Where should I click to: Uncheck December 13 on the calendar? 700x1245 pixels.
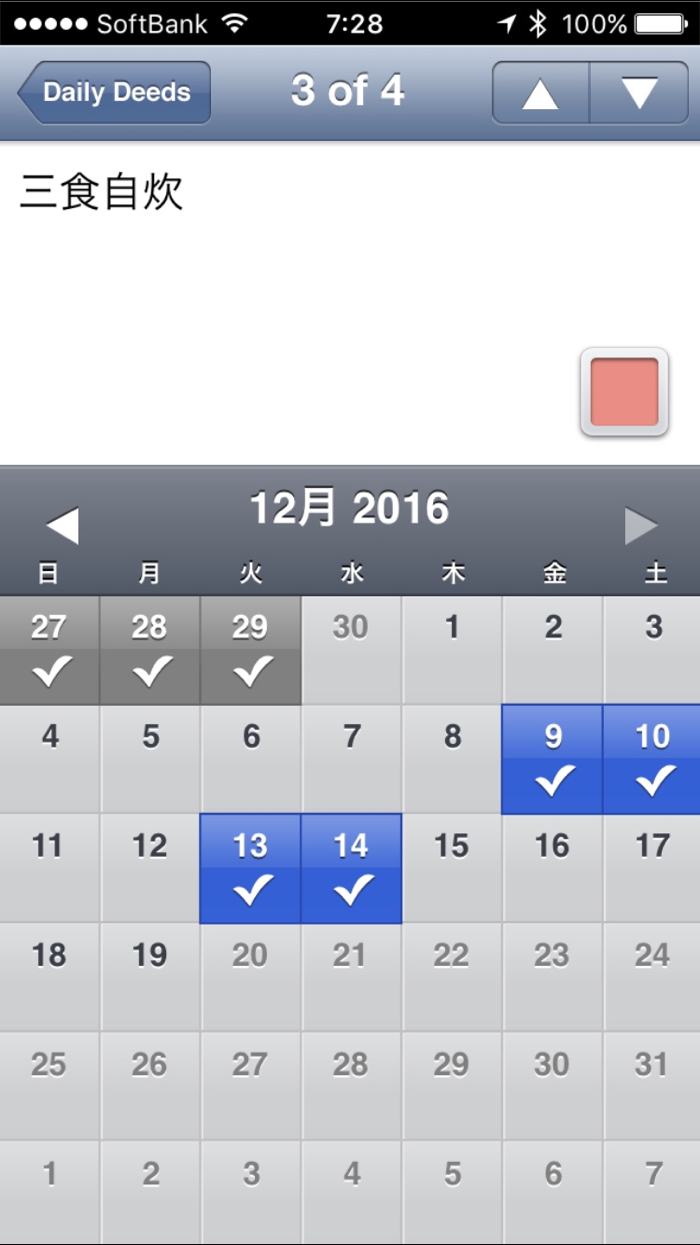tap(250, 868)
